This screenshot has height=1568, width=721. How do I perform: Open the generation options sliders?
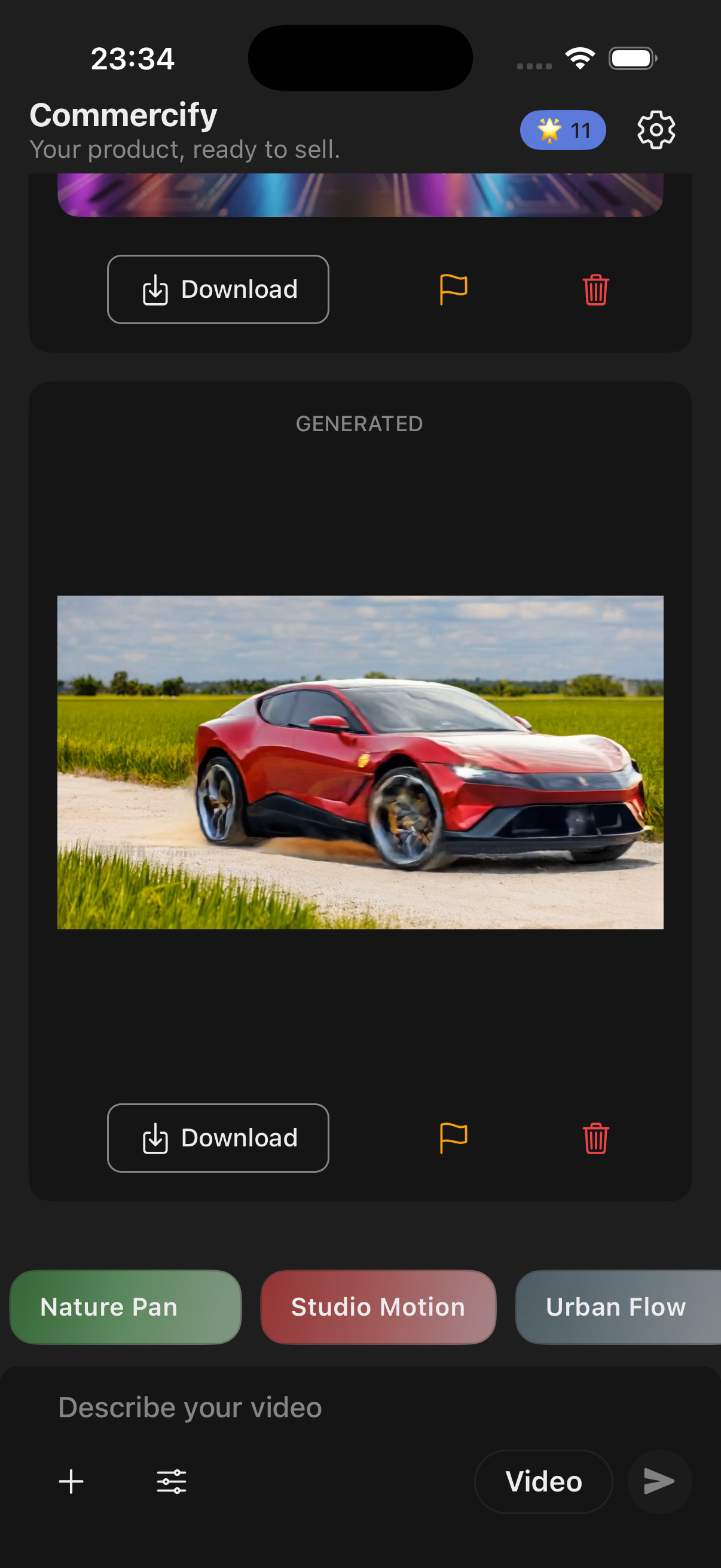pos(172,1481)
